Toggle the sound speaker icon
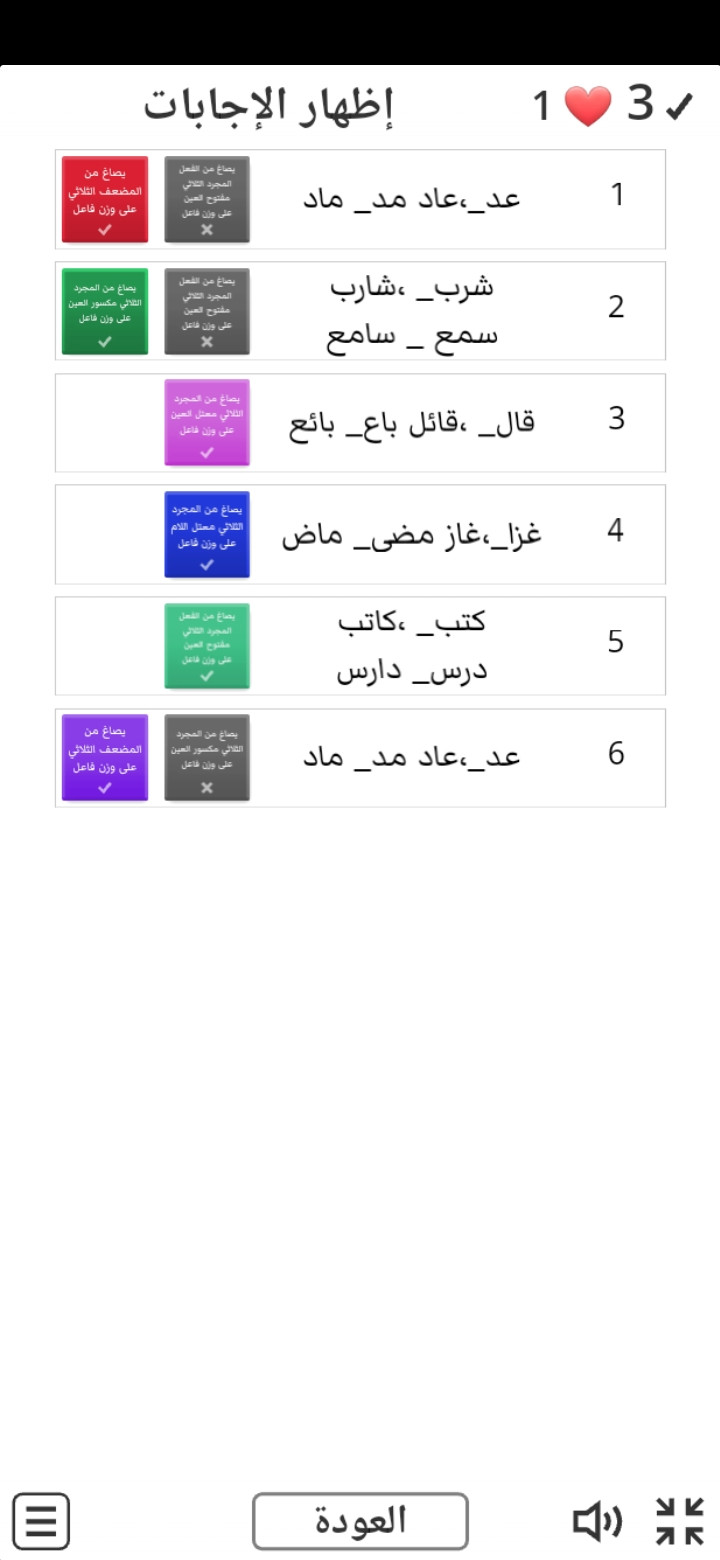Screen dimensions: 720x1560 tap(597, 1521)
